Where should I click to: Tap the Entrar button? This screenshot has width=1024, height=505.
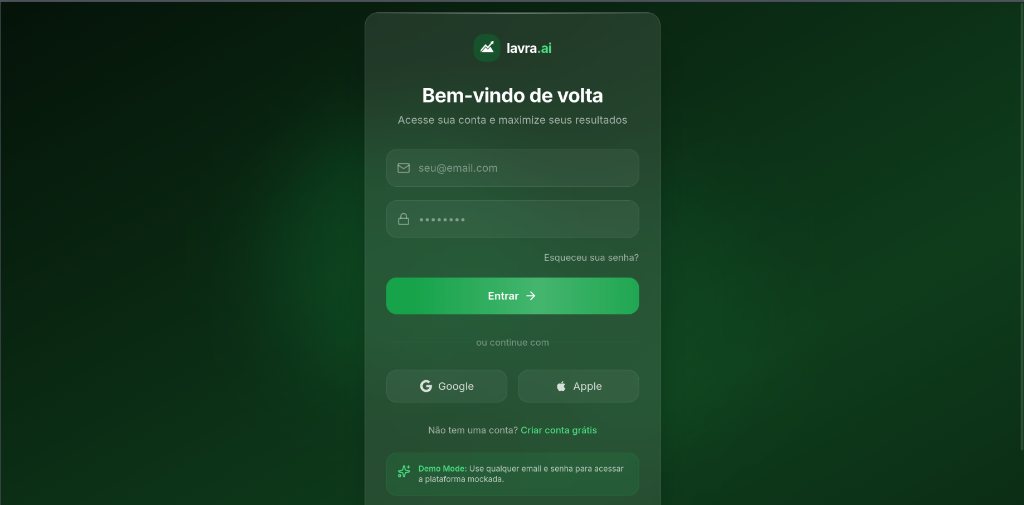(512, 296)
